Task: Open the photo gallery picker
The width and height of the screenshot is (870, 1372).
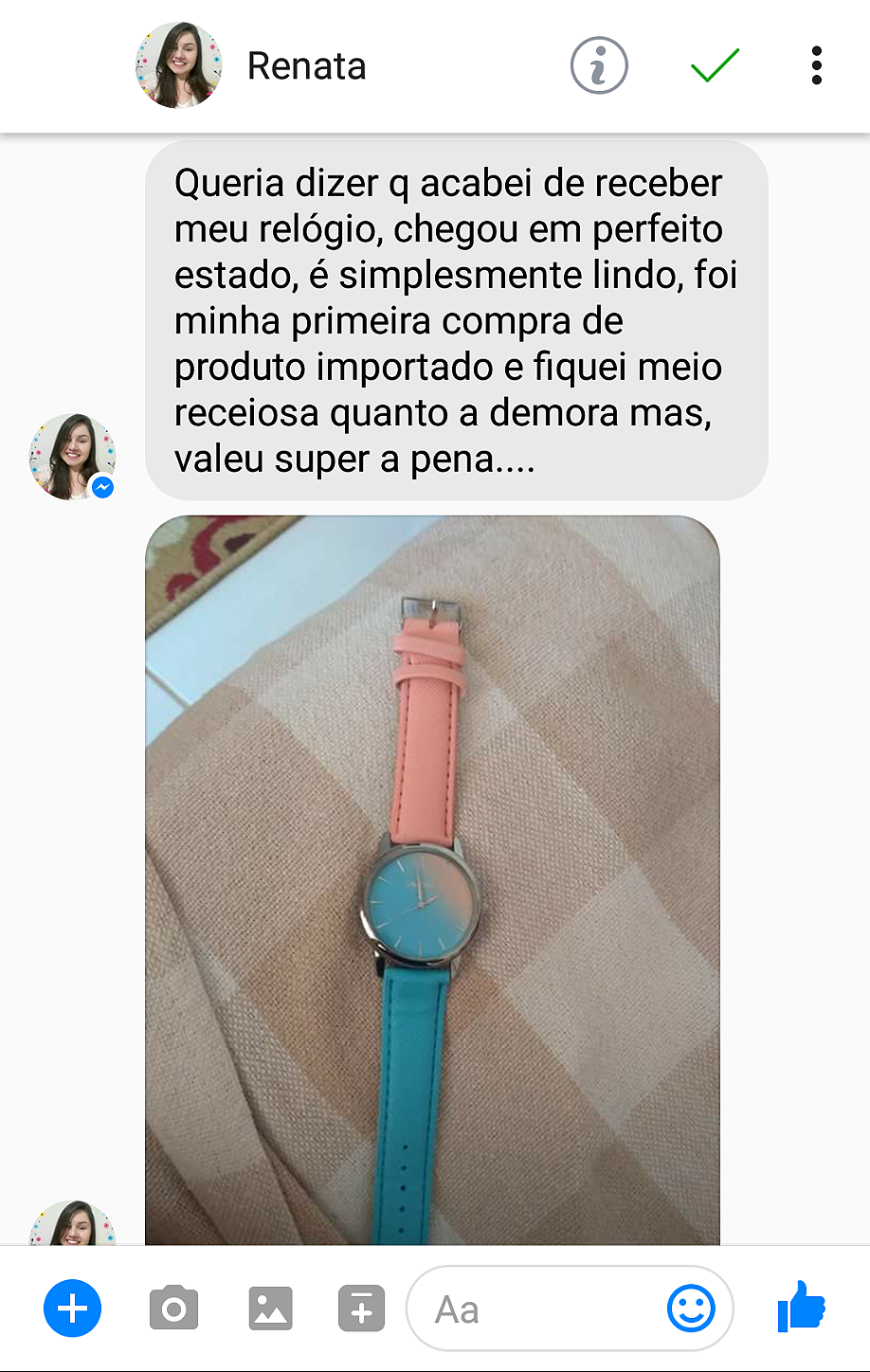Action: (270, 1309)
